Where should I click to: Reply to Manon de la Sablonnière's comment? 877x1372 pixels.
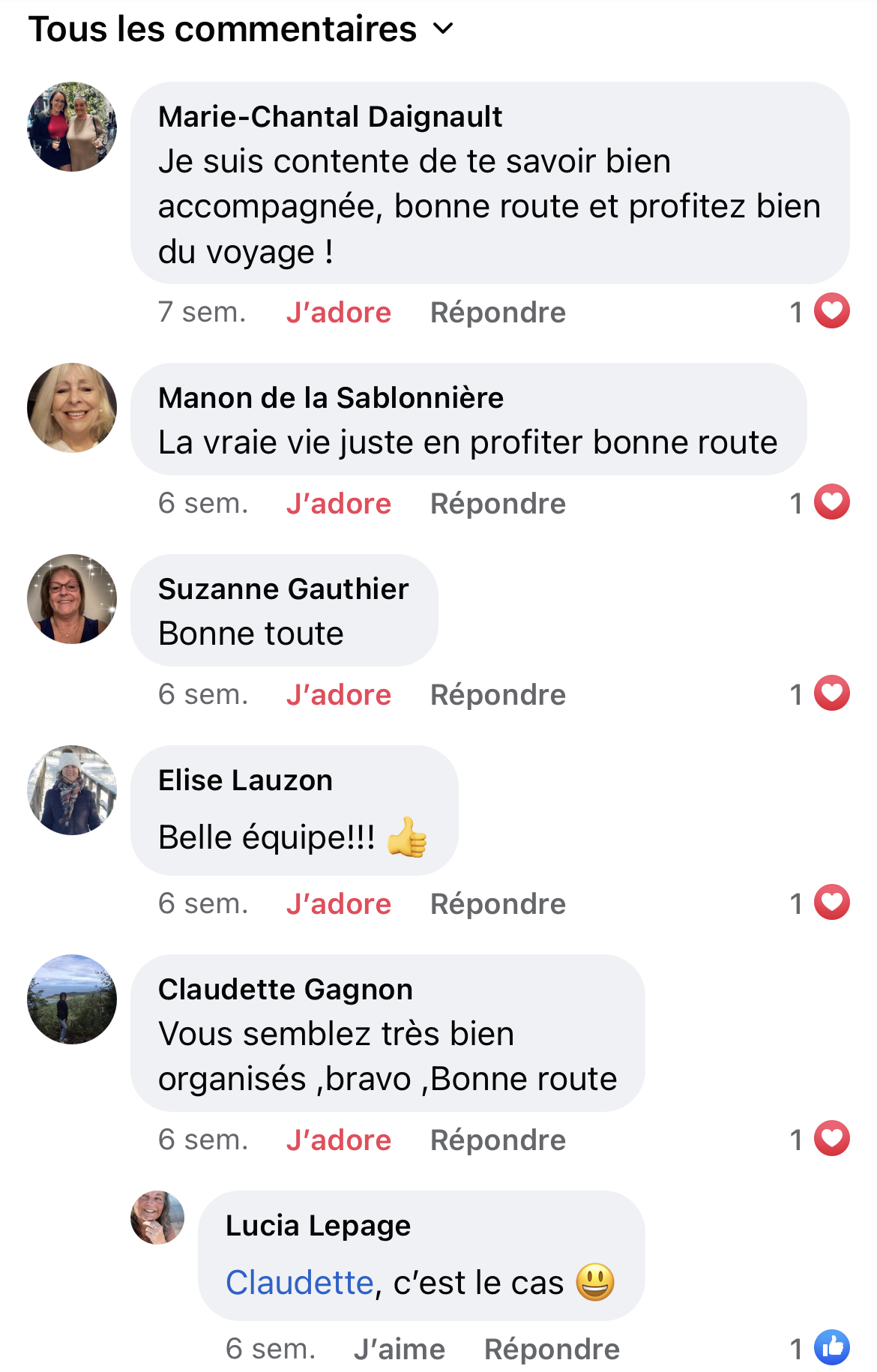[498, 504]
